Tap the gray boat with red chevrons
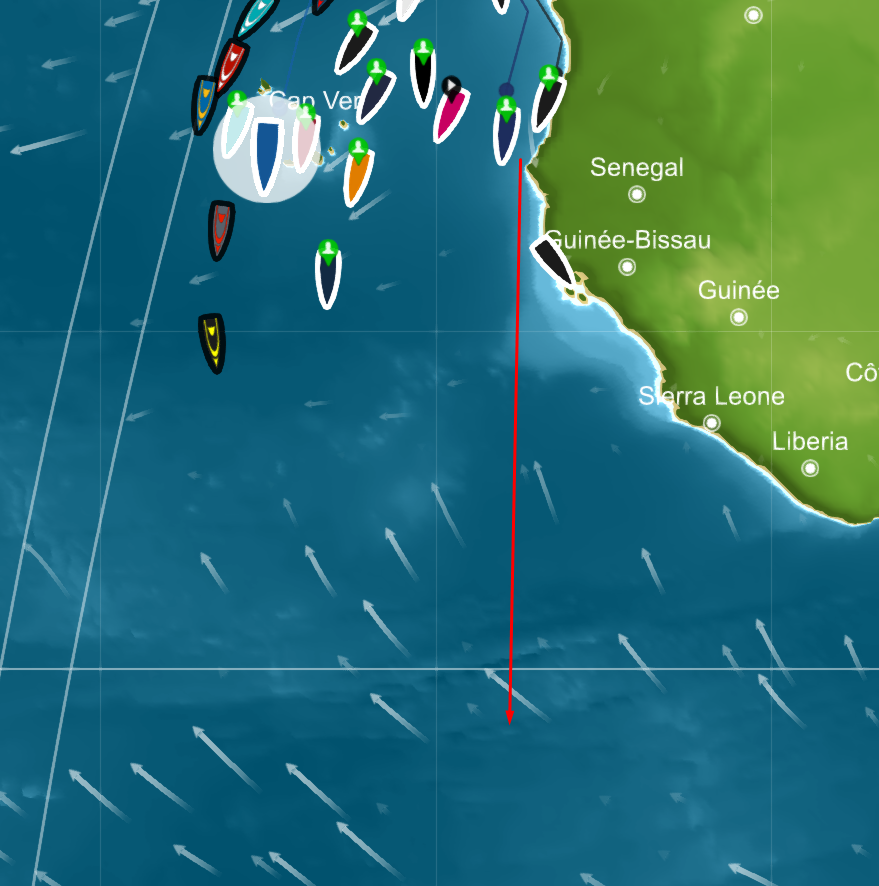 tap(221, 229)
